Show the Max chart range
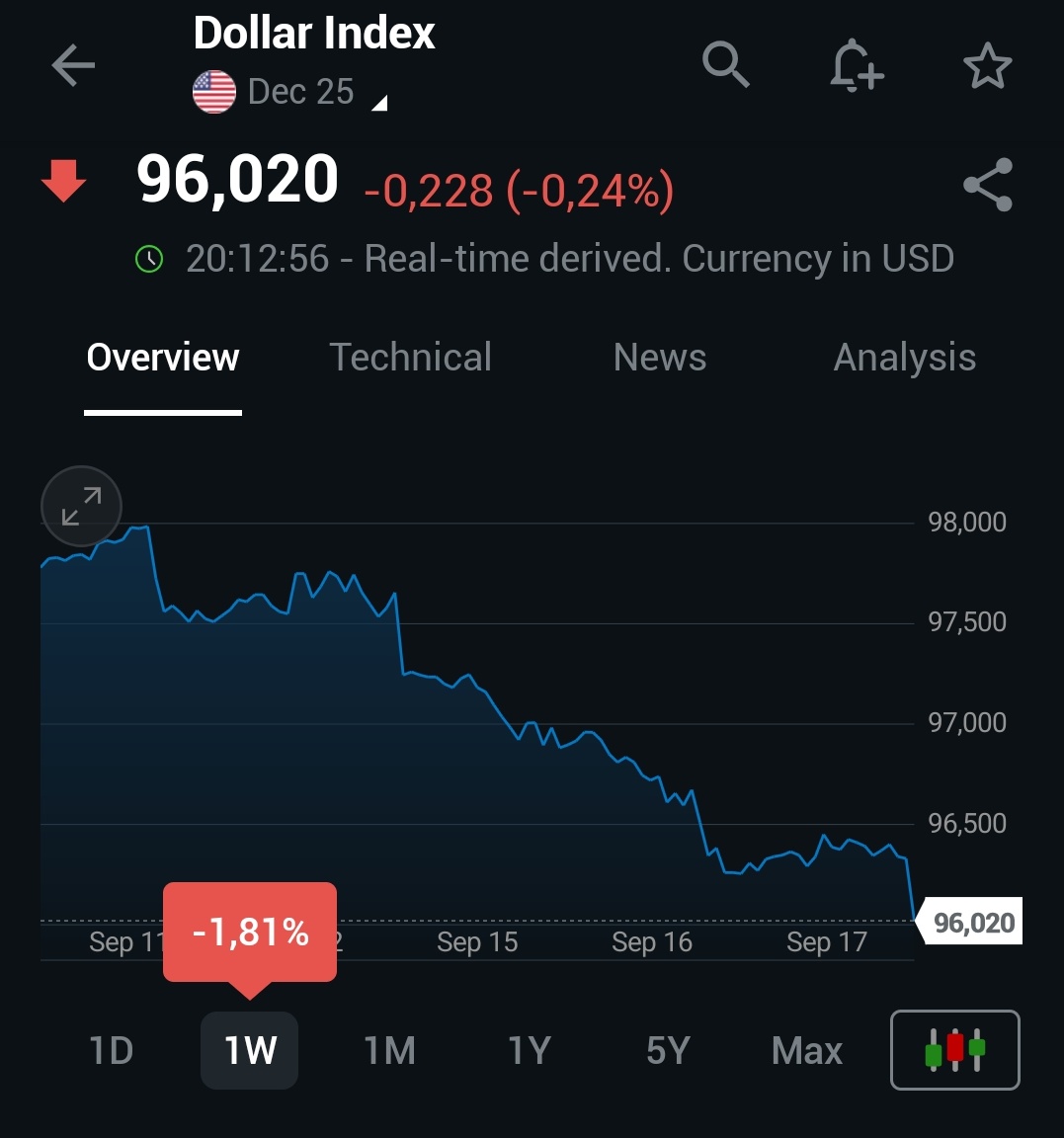The image size is (1064, 1138). click(x=806, y=1050)
